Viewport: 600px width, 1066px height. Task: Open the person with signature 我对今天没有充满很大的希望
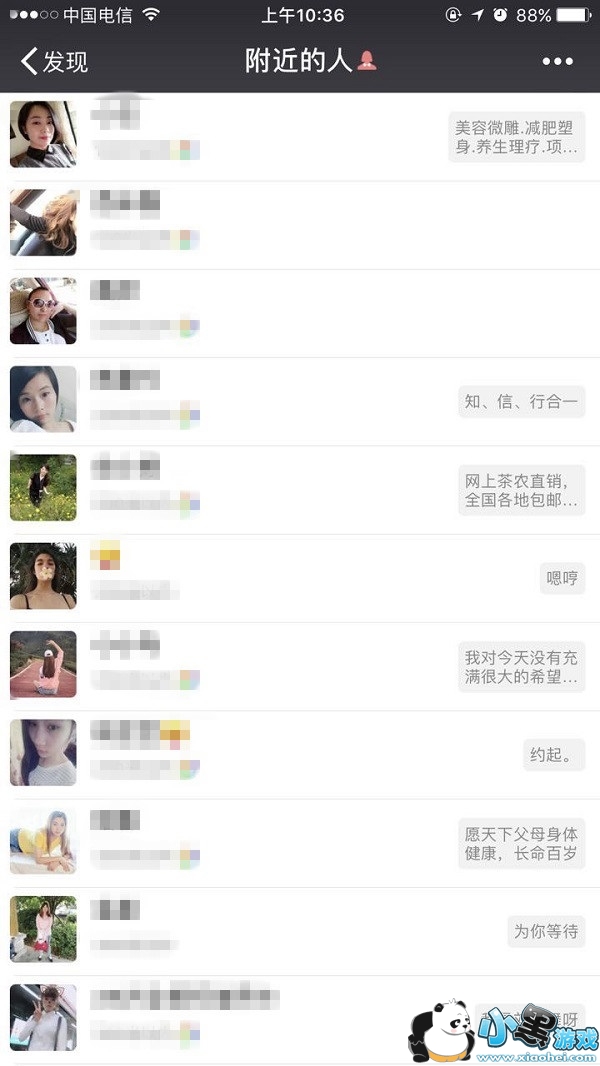300,665
